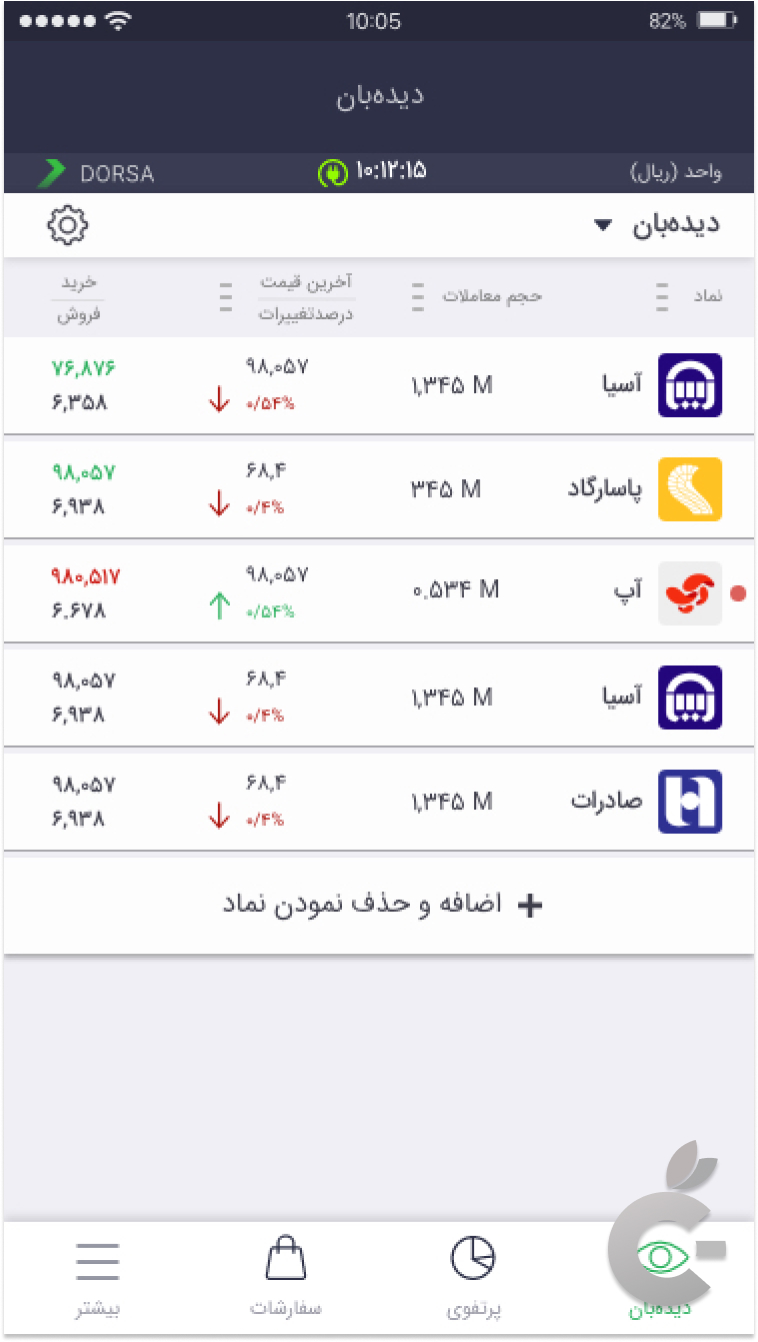
Task: Open the settings gear icon
Action: coord(67,224)
